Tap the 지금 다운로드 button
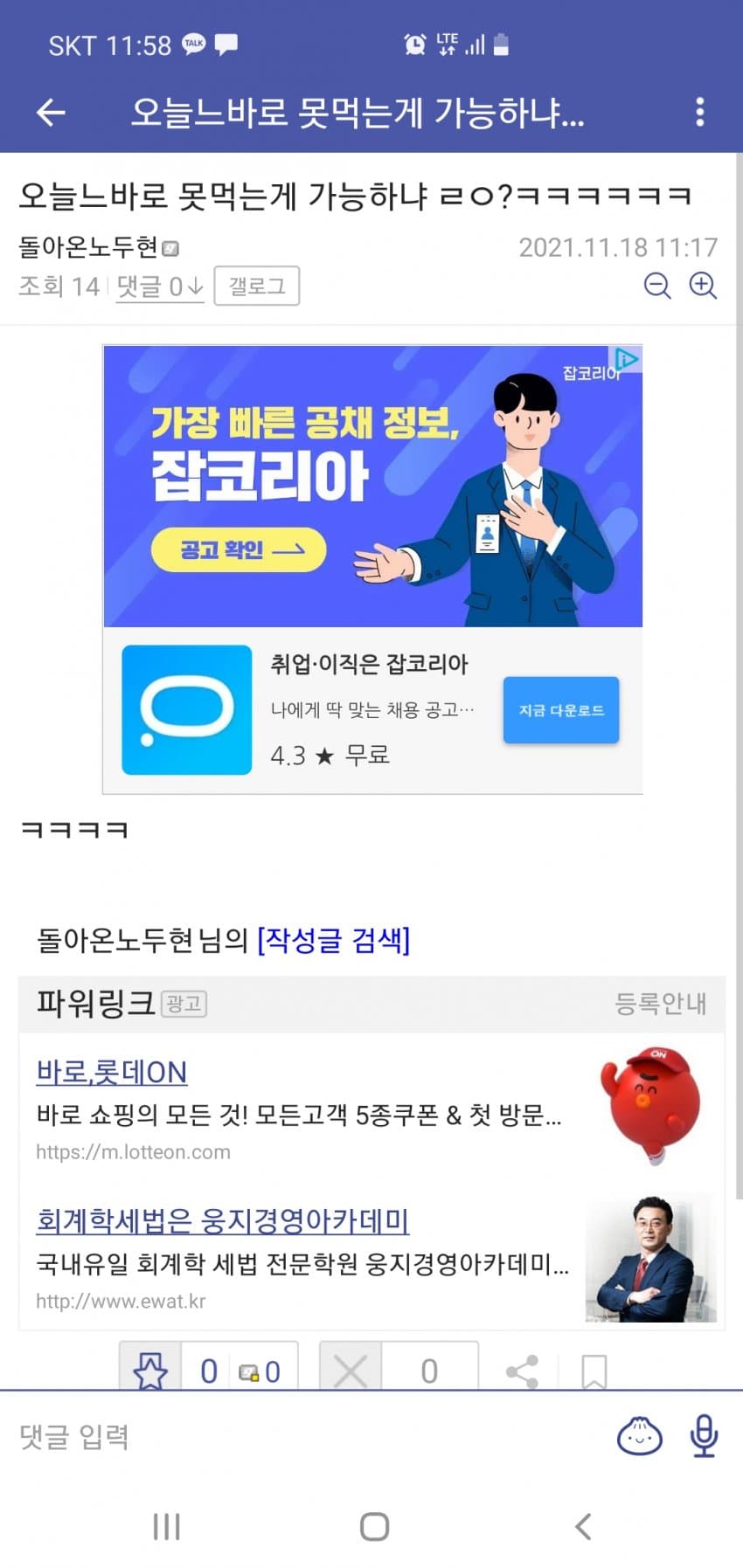Viewport: 743px width, 1568px height. pos(560,710)
